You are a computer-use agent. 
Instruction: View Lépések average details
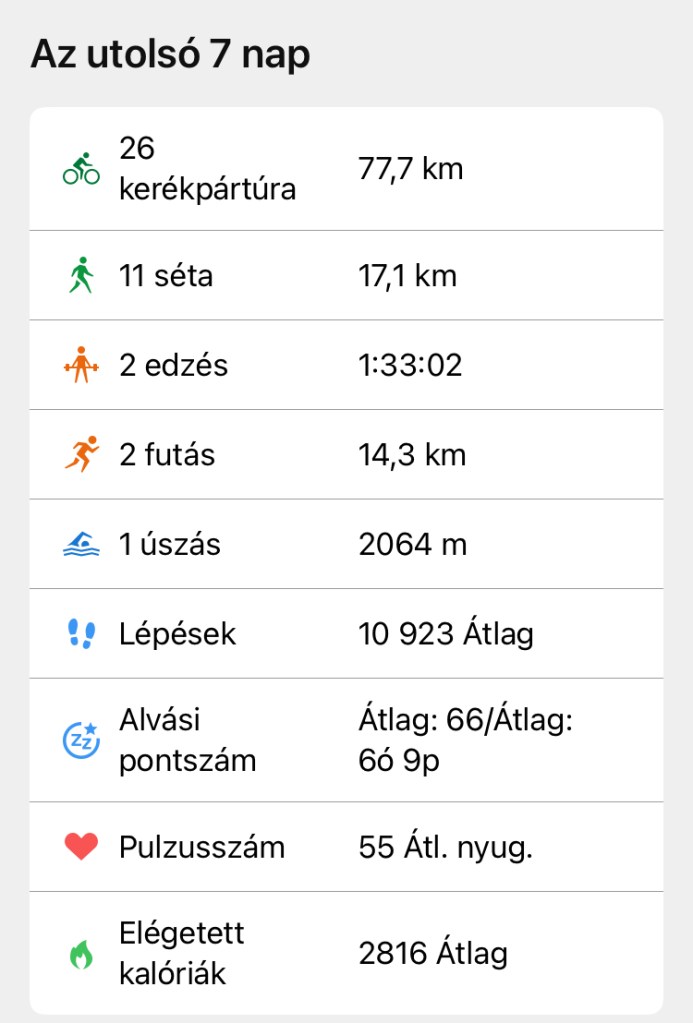click(x=346, y=633)
